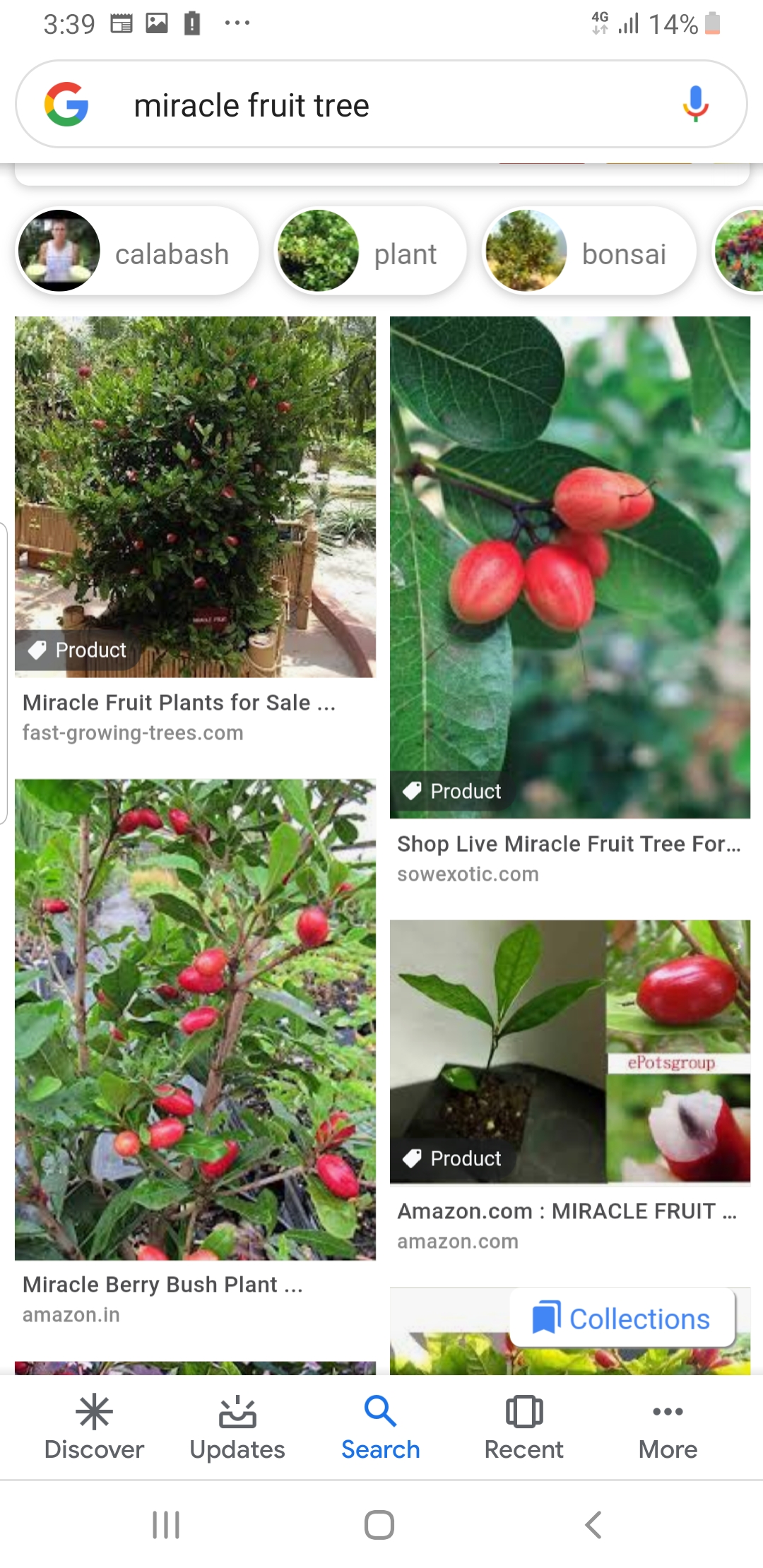This screenshot has width=763, height=1568.
Task: View the Miracle Berry Bush Plant result
Action: [195, 1021]
